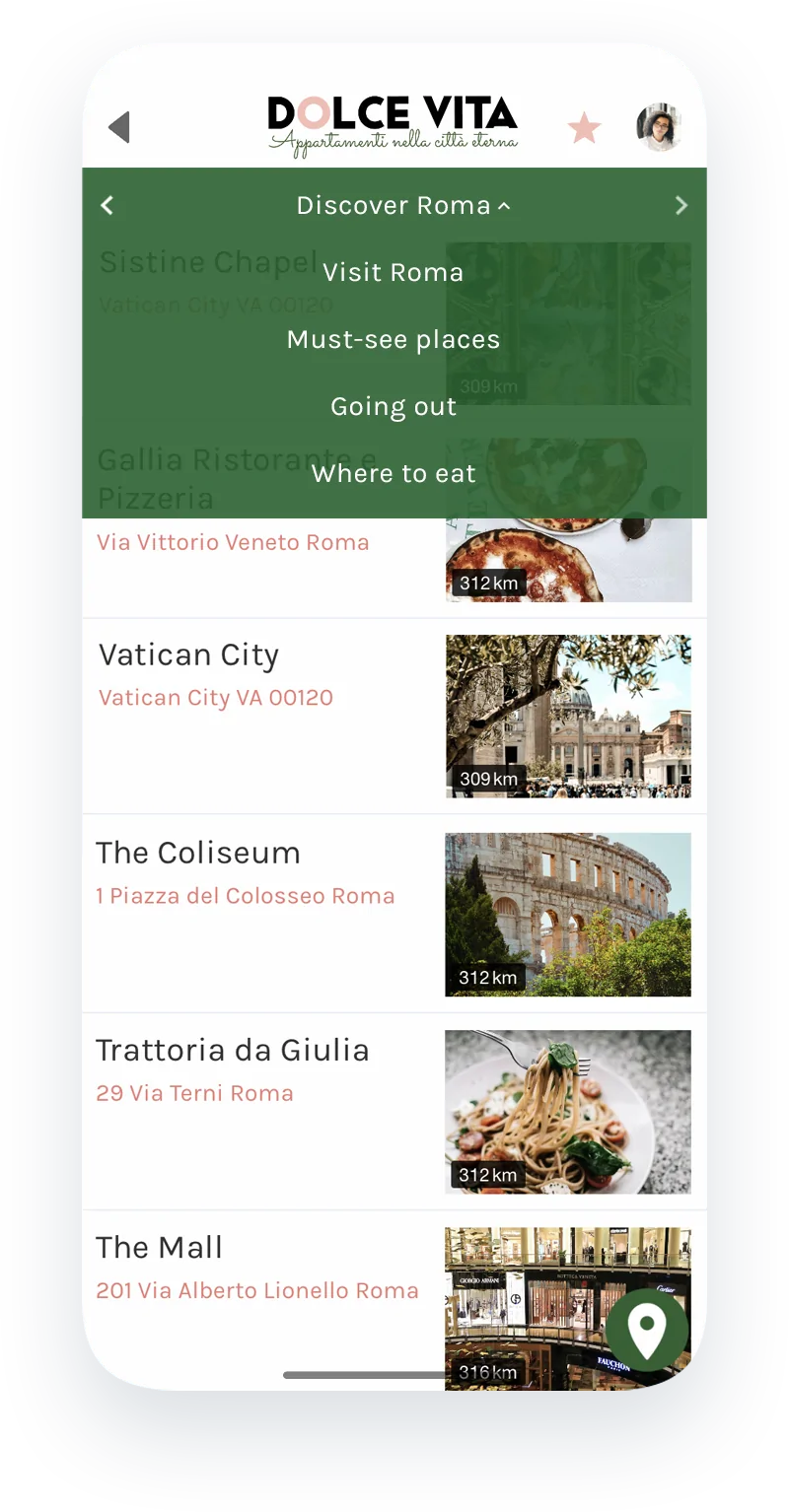This screenshot has height=1512, width=789.
Task: Go to the next section chevron
Action: 681,205
